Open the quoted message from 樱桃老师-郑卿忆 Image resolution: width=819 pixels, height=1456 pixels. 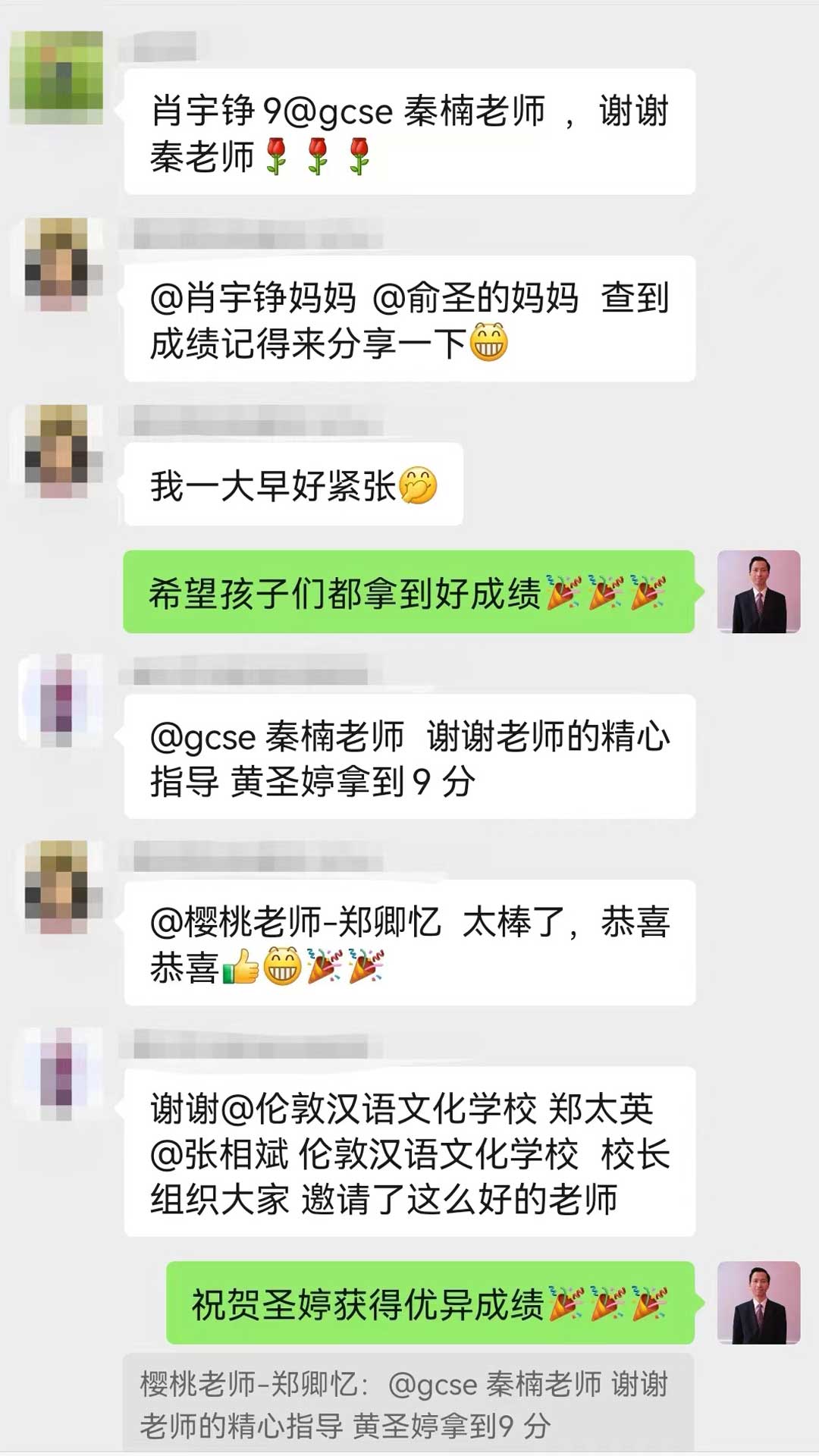pyautogui.click(x=408, y=1404)
